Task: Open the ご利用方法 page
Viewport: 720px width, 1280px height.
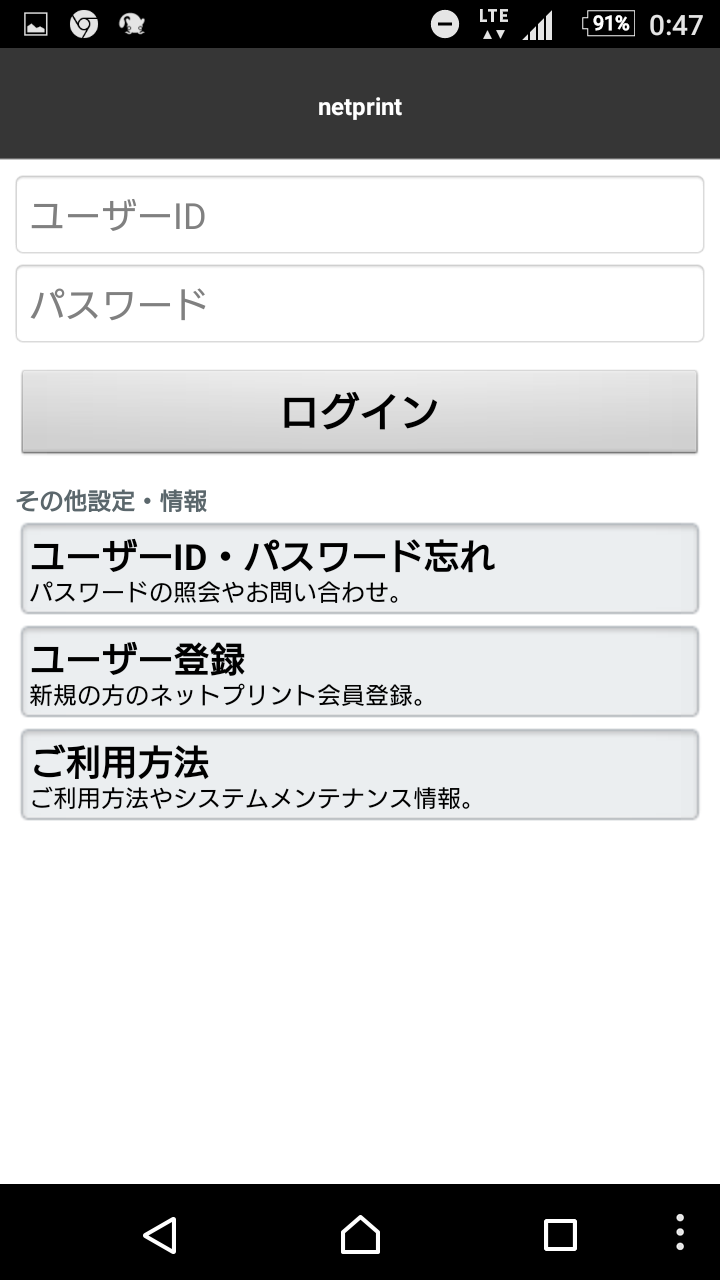Action: (x=360, y=775)
